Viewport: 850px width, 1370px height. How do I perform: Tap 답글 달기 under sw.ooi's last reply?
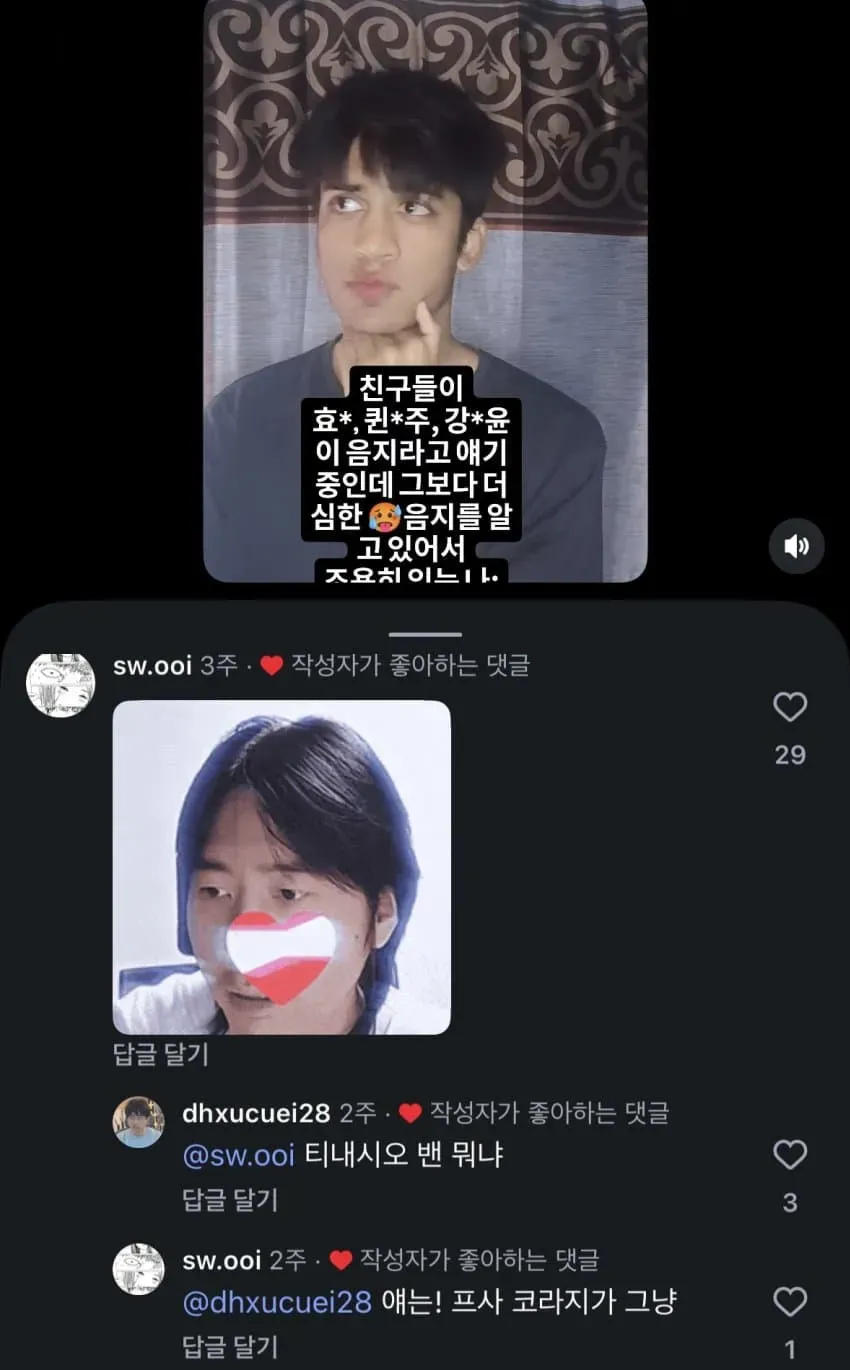[230, 1346]
